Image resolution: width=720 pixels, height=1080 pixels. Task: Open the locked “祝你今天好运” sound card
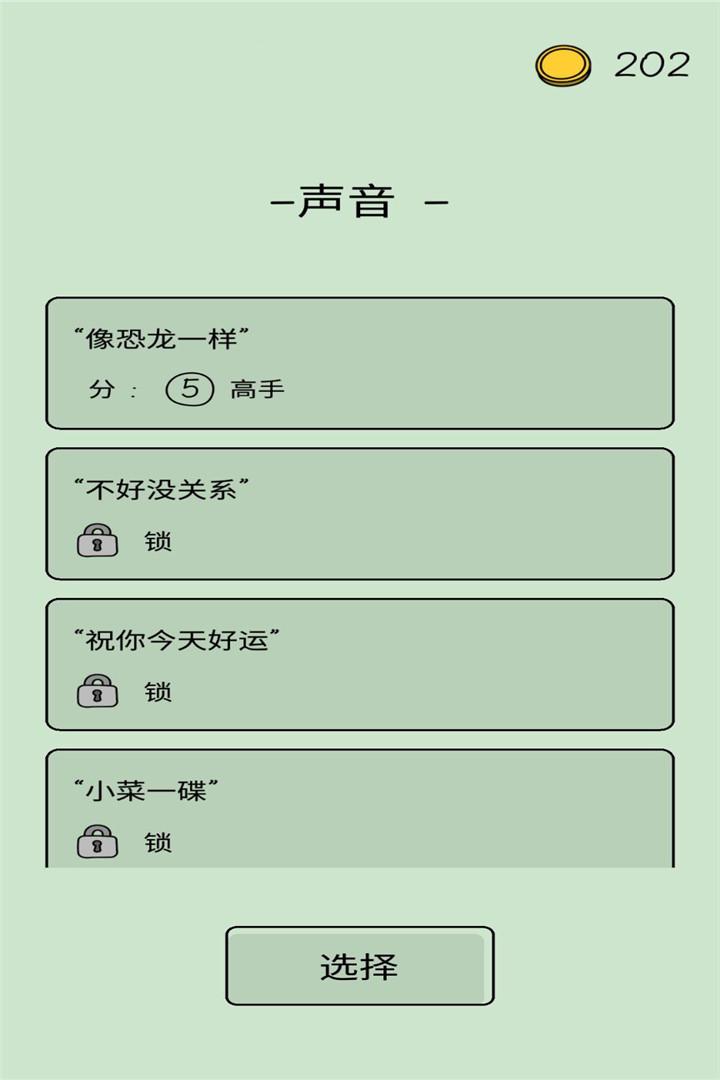coord(360,665)
